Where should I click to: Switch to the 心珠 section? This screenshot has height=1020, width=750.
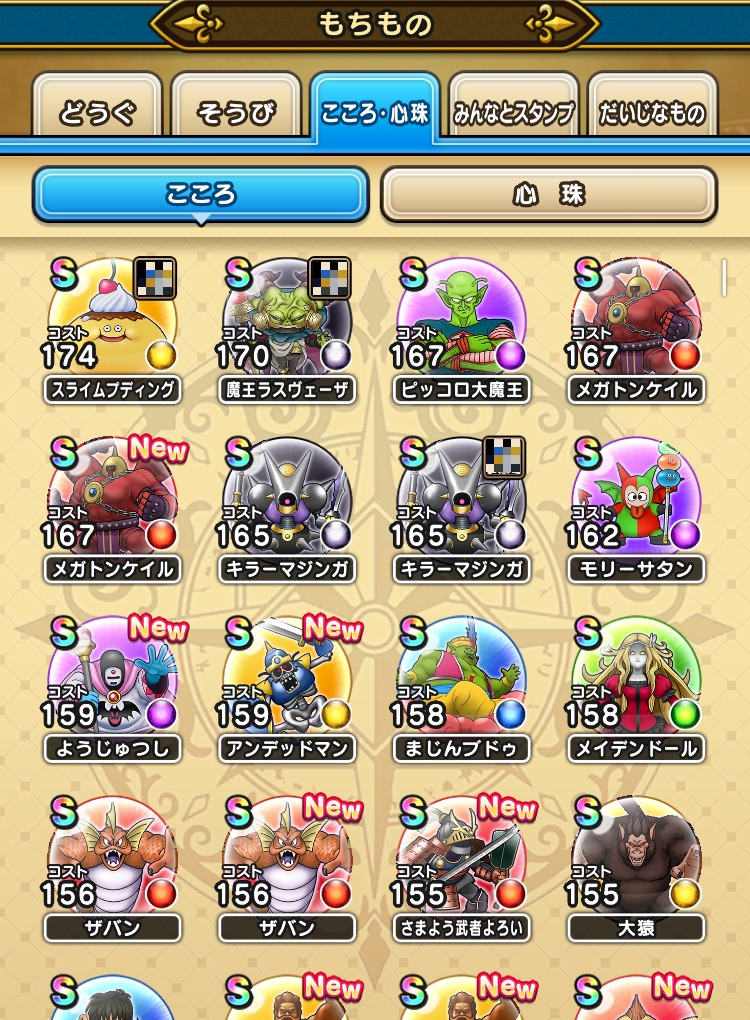(x=549, y=193)
